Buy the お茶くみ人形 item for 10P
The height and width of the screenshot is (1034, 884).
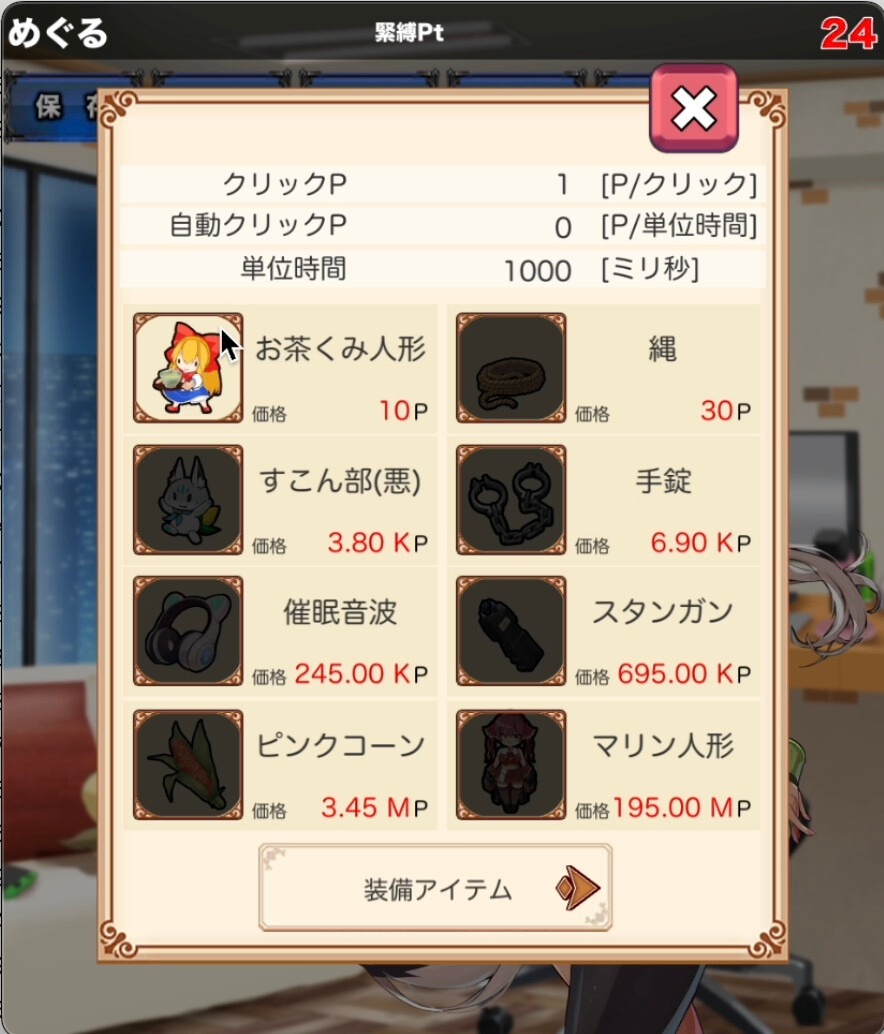280,368
